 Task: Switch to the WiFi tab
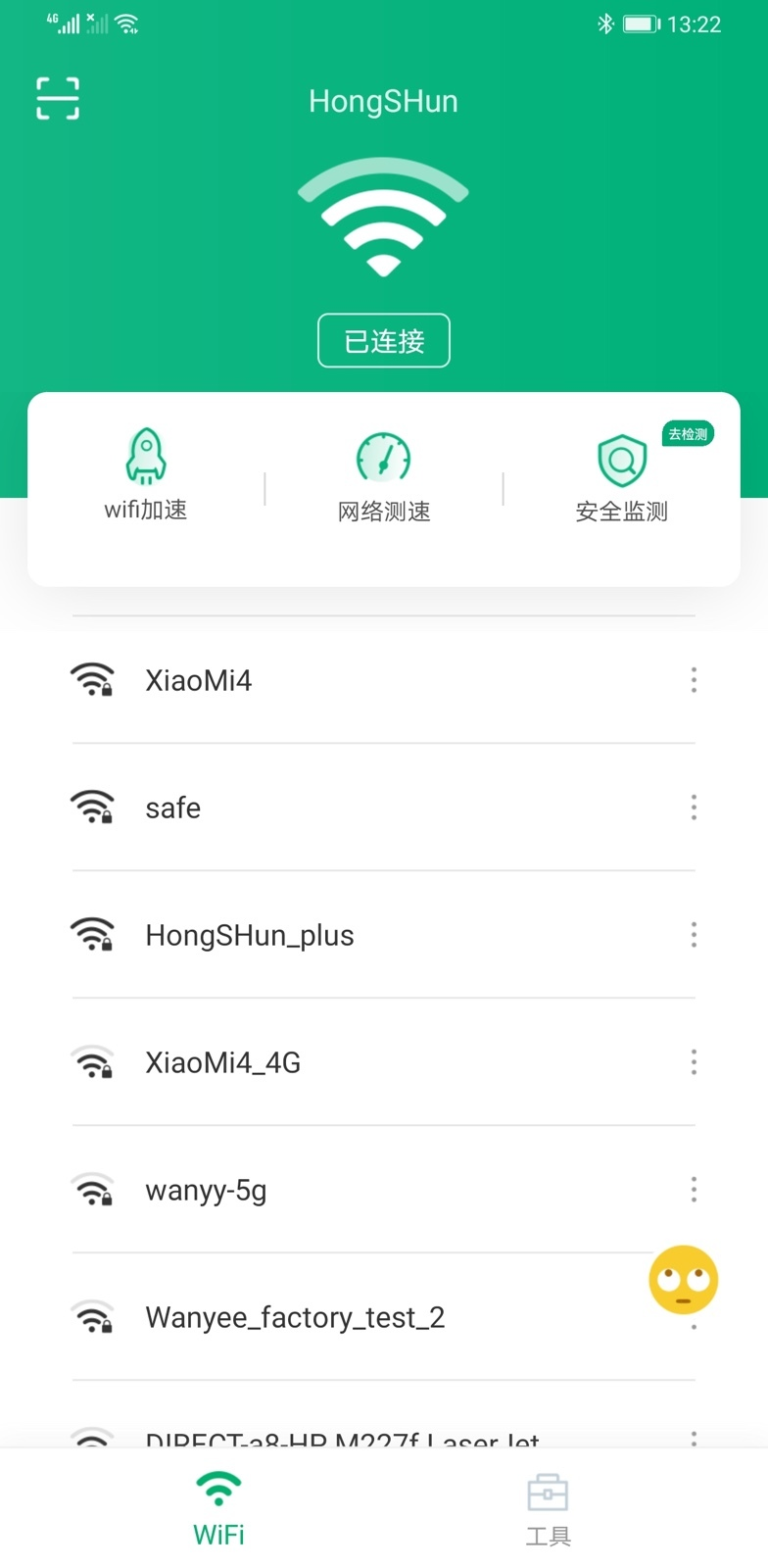pos(218,1509)
